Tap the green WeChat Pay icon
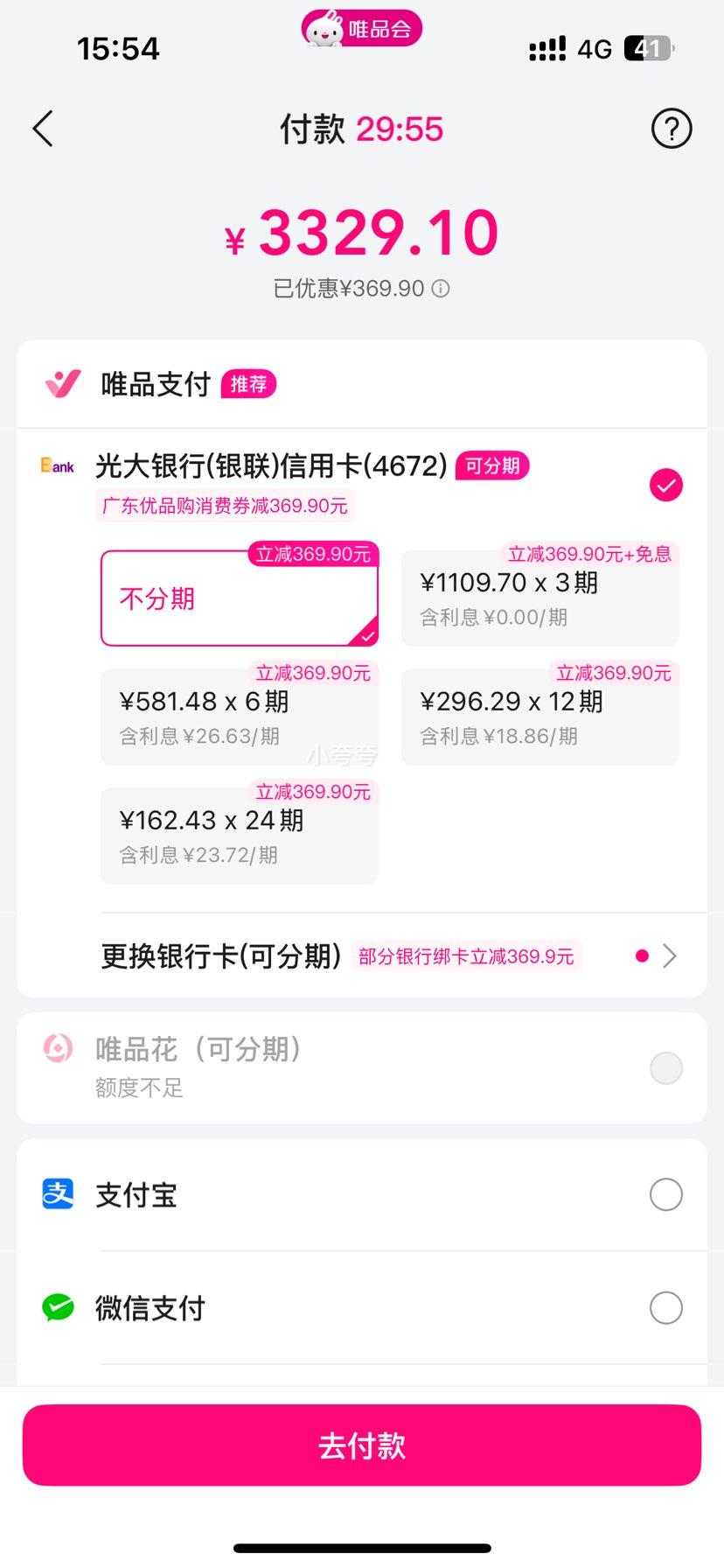724x1568 pixels. point(56,1308)
